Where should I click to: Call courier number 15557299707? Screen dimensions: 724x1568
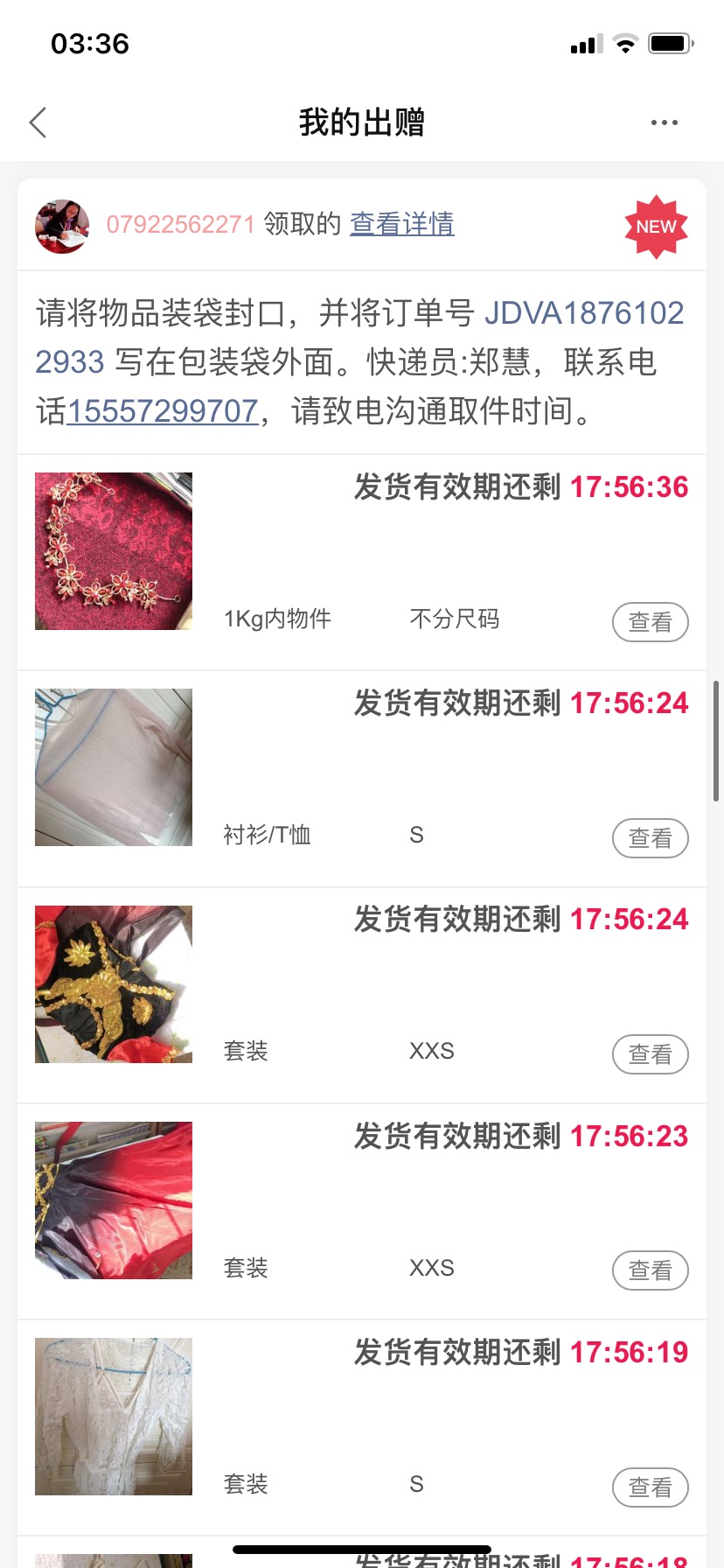(163, 410)
